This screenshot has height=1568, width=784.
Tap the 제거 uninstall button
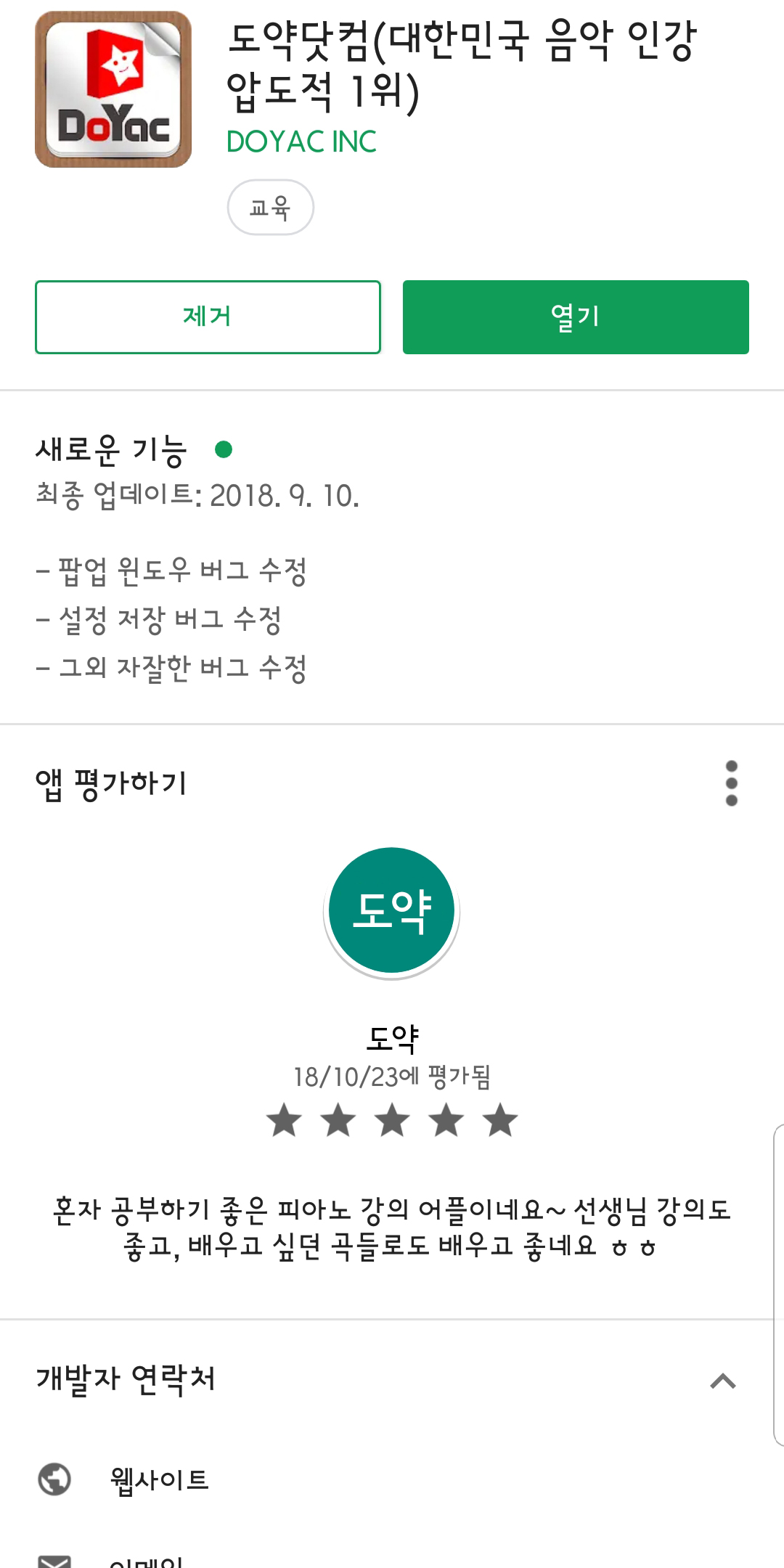click(208, 317)
